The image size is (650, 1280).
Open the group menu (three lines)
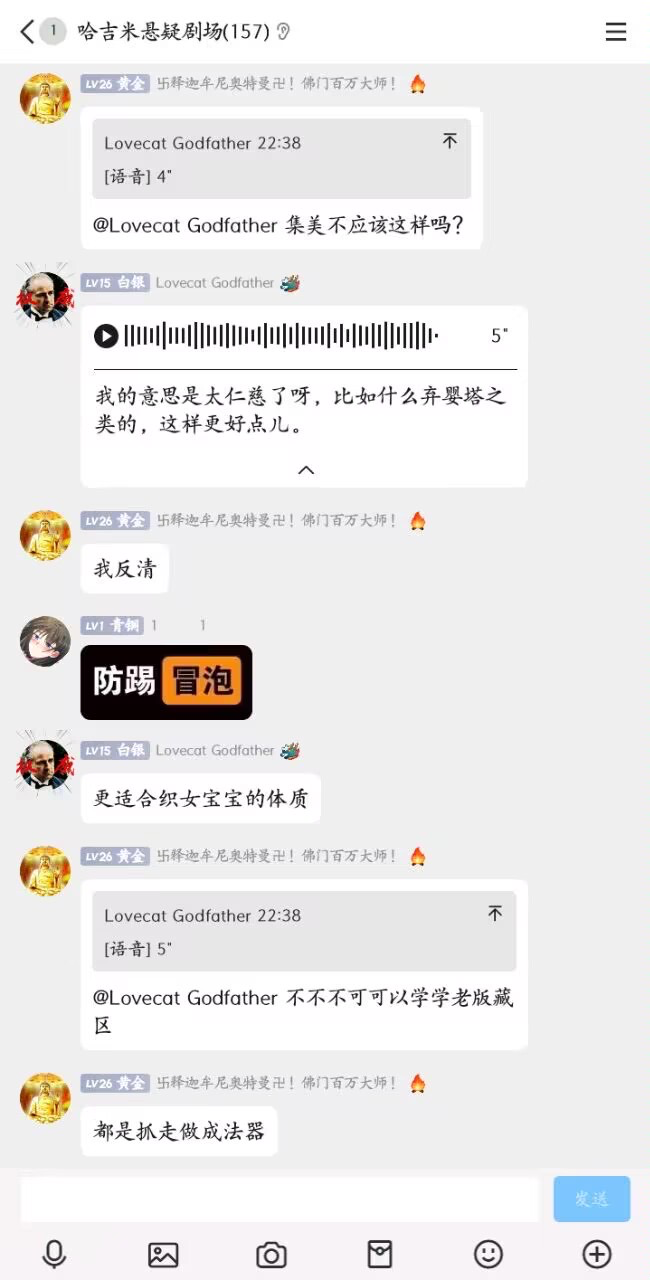pos(616,32)
